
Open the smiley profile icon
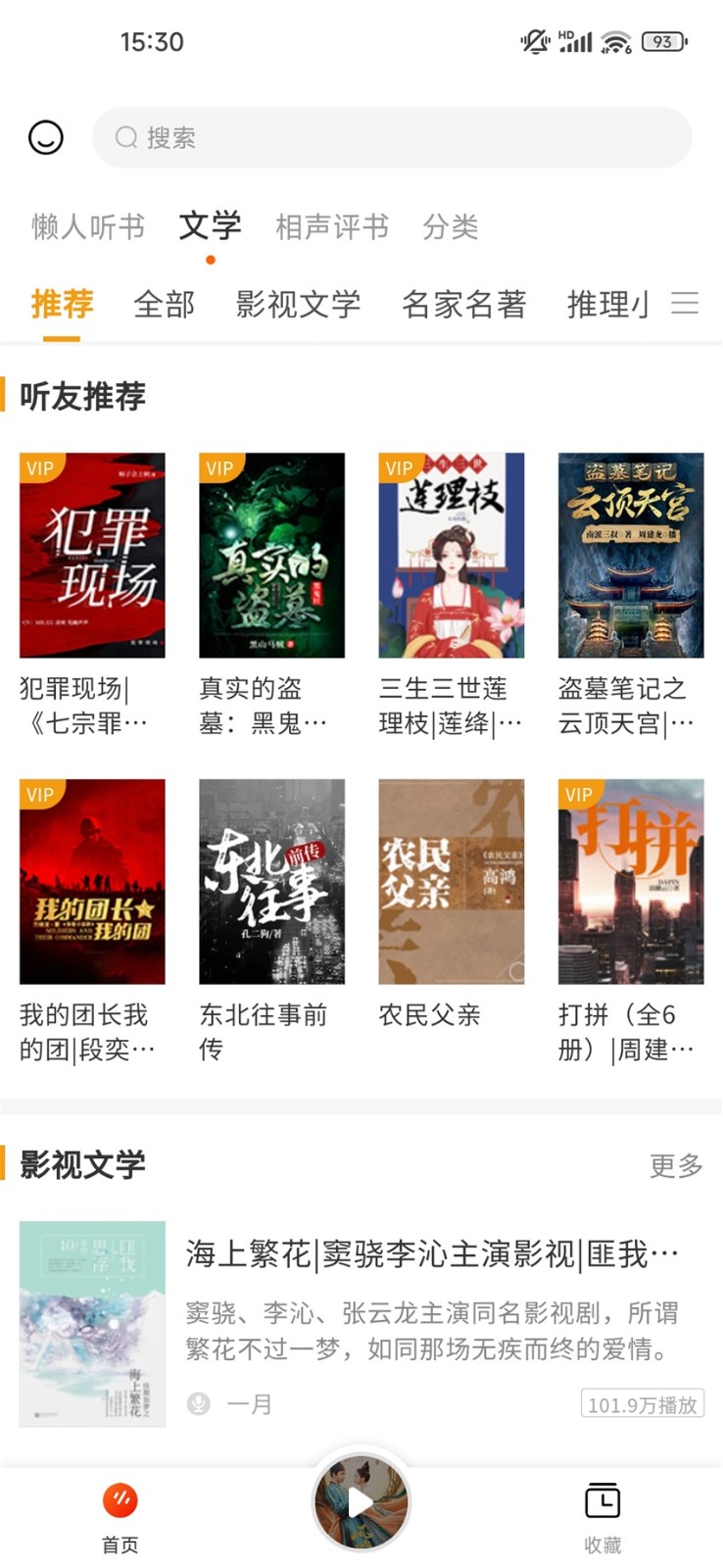point(44,137)
